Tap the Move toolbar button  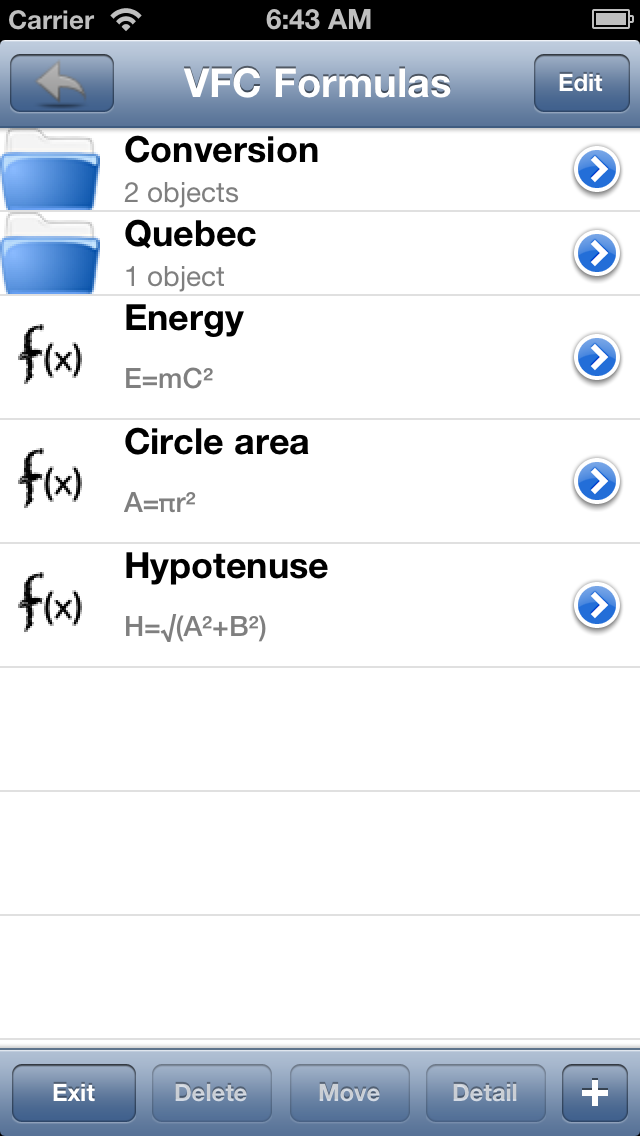[x=349, y=1093]
